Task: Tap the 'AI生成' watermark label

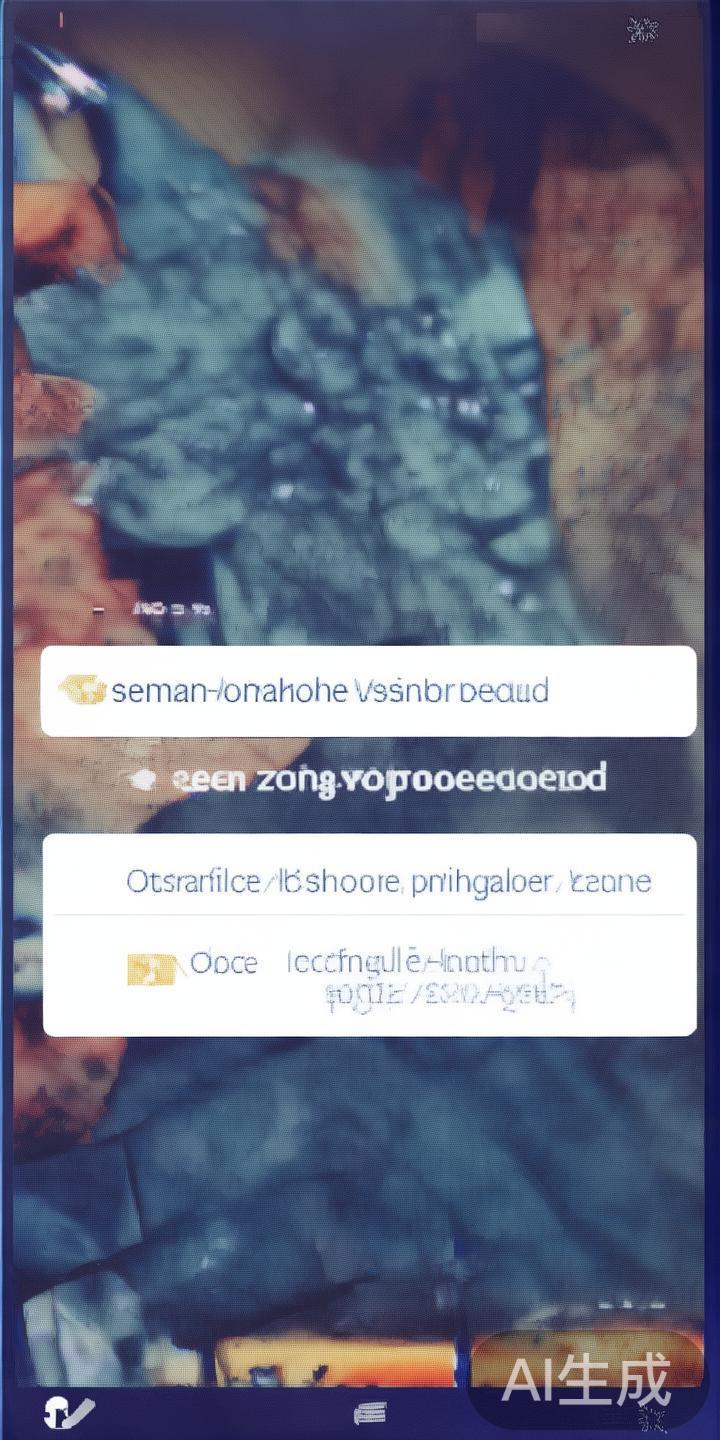Action: [x=590, y=1378]
